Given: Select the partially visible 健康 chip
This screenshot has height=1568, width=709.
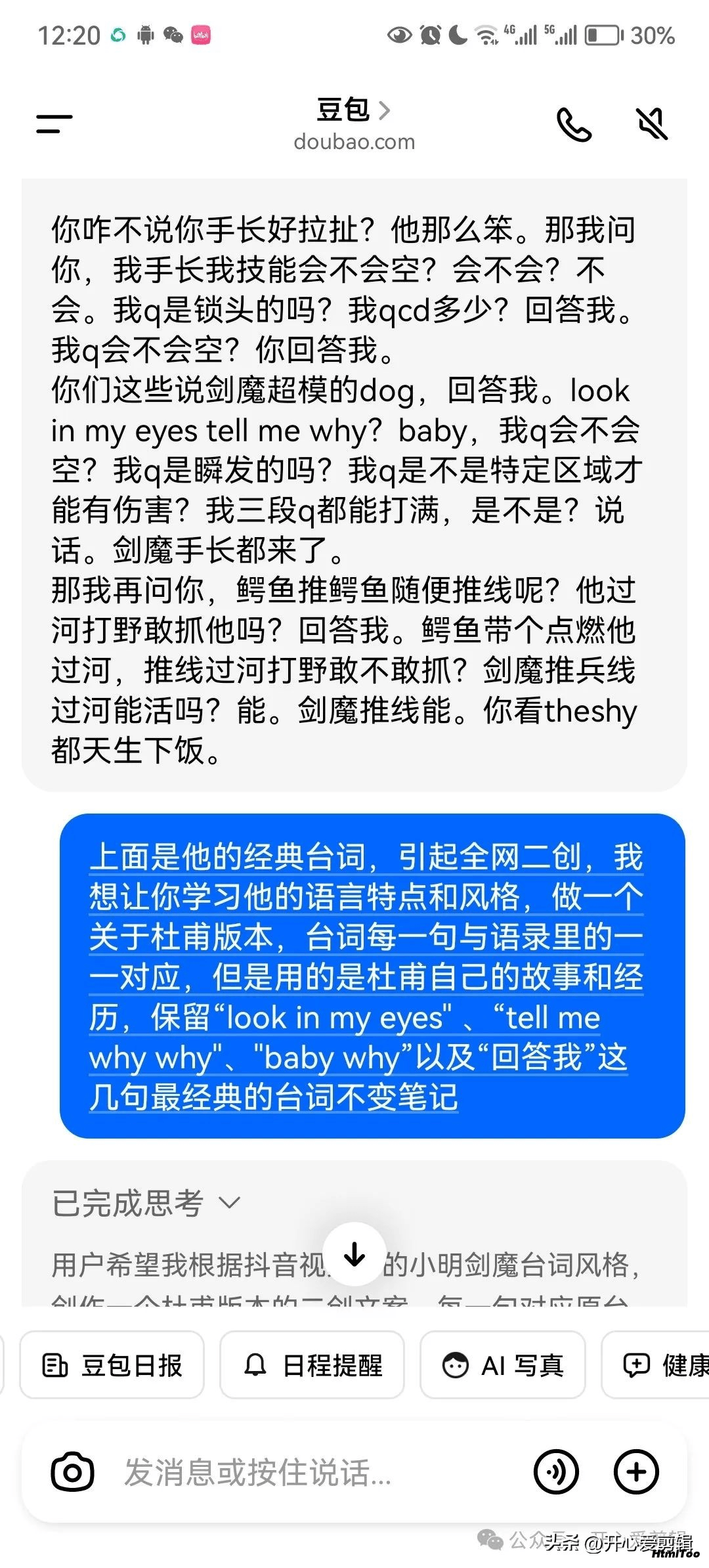Looking at the screenshot, I should 656,1365.
